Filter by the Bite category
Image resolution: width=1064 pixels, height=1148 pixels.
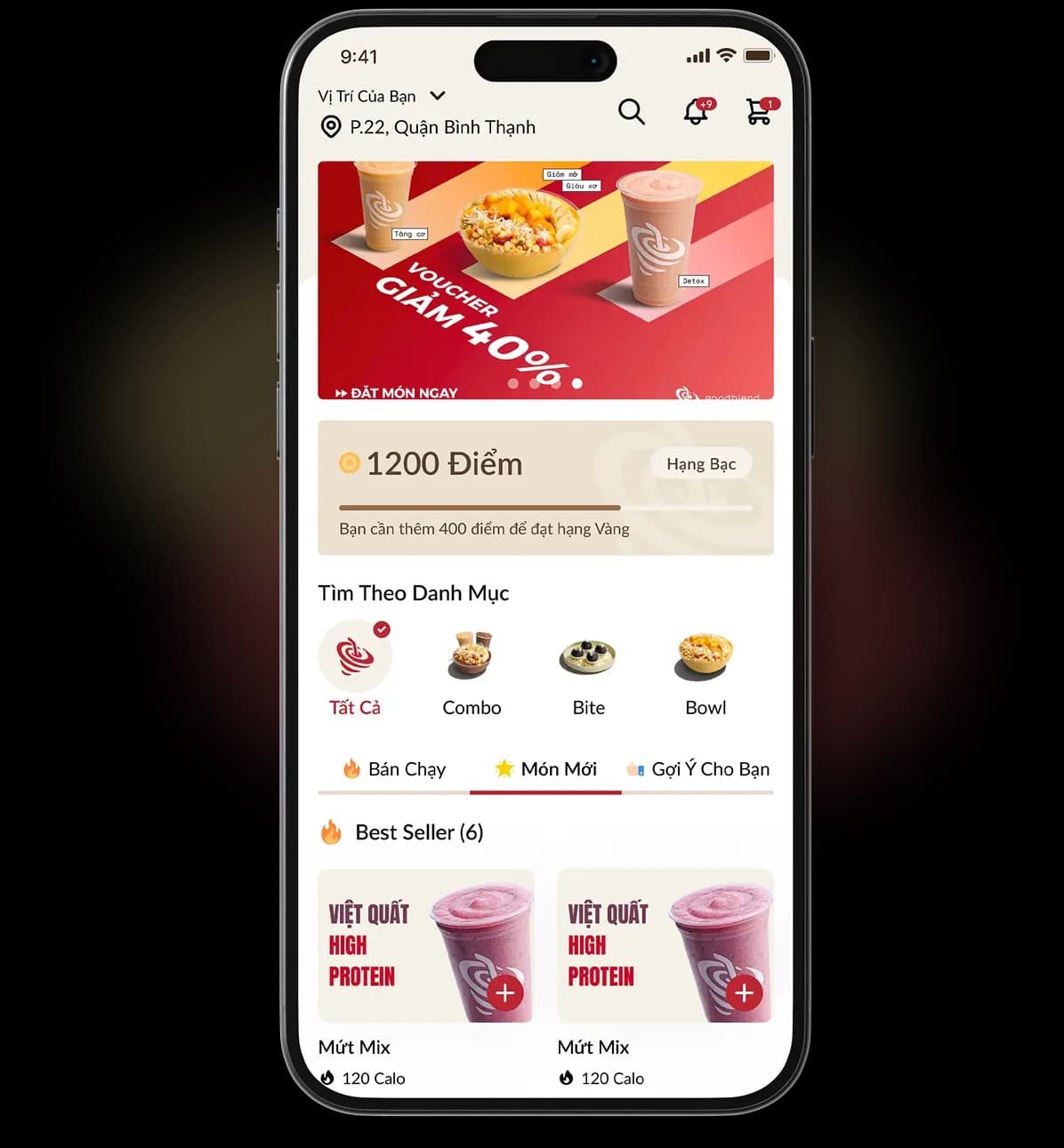tap(588, 669)
